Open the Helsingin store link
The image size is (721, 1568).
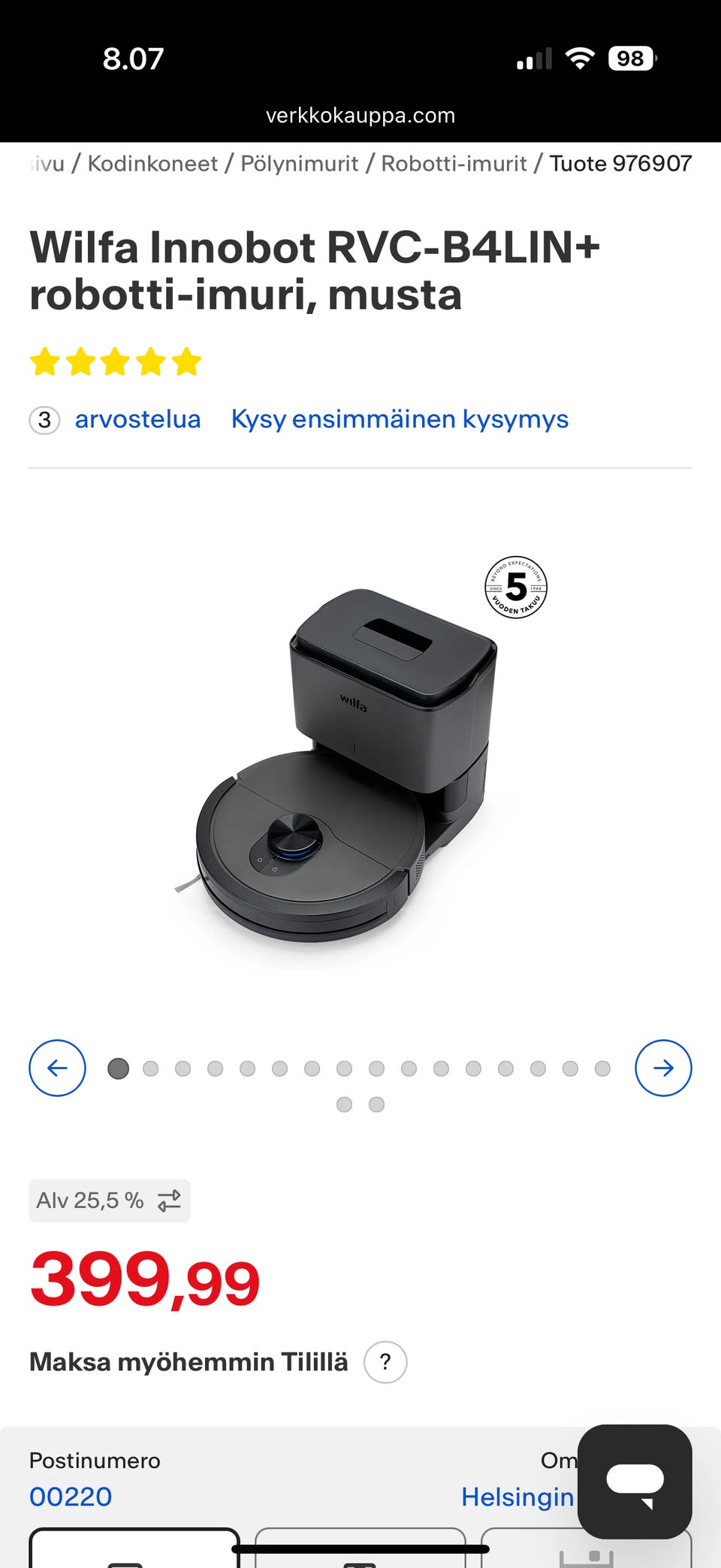[517, 1497]
